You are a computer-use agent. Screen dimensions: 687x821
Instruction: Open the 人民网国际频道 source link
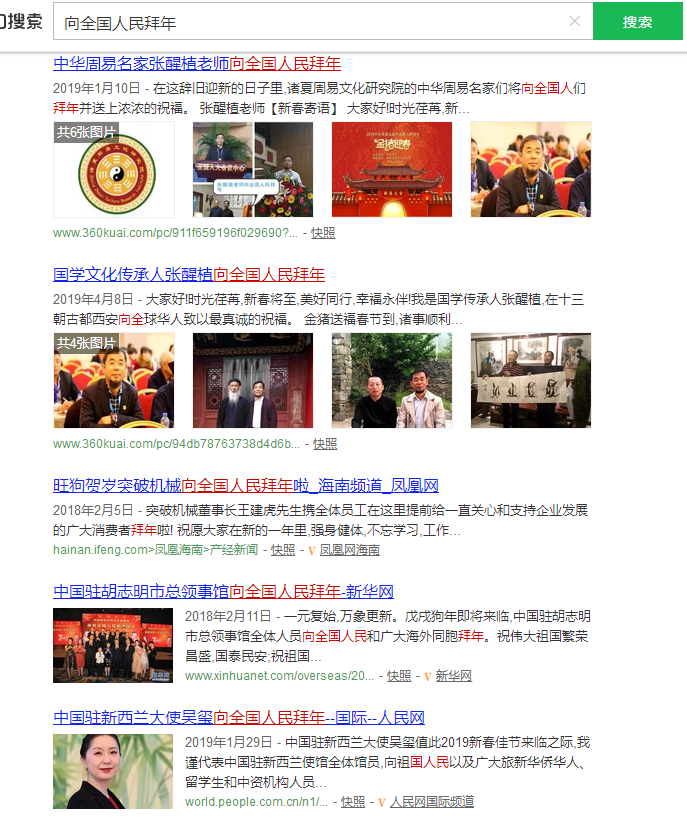coord(431,802)
